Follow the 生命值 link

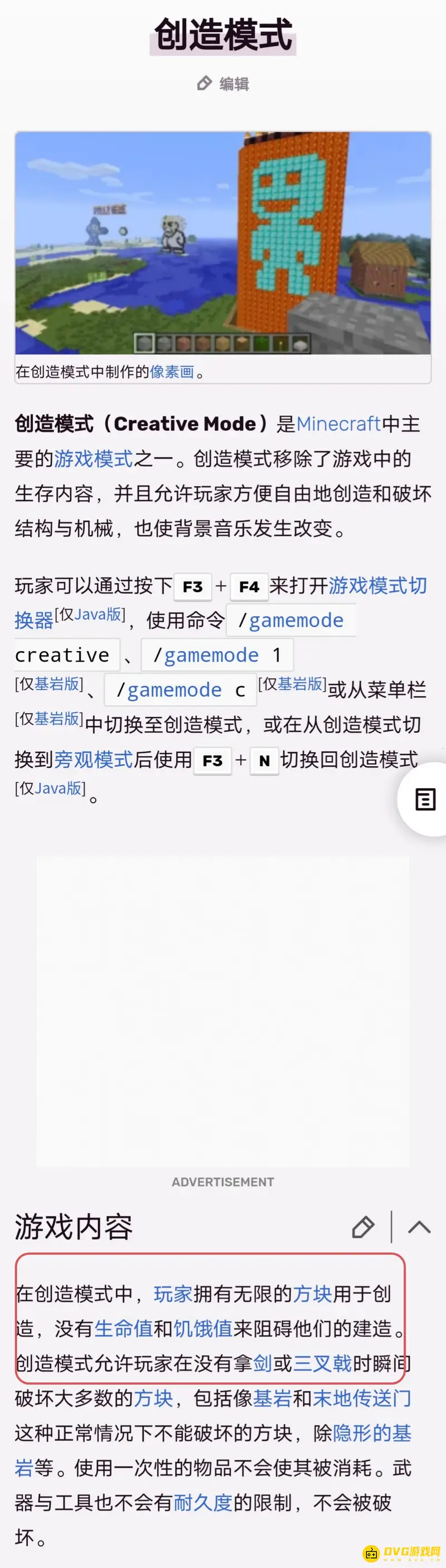click(x=123, y=1328)
